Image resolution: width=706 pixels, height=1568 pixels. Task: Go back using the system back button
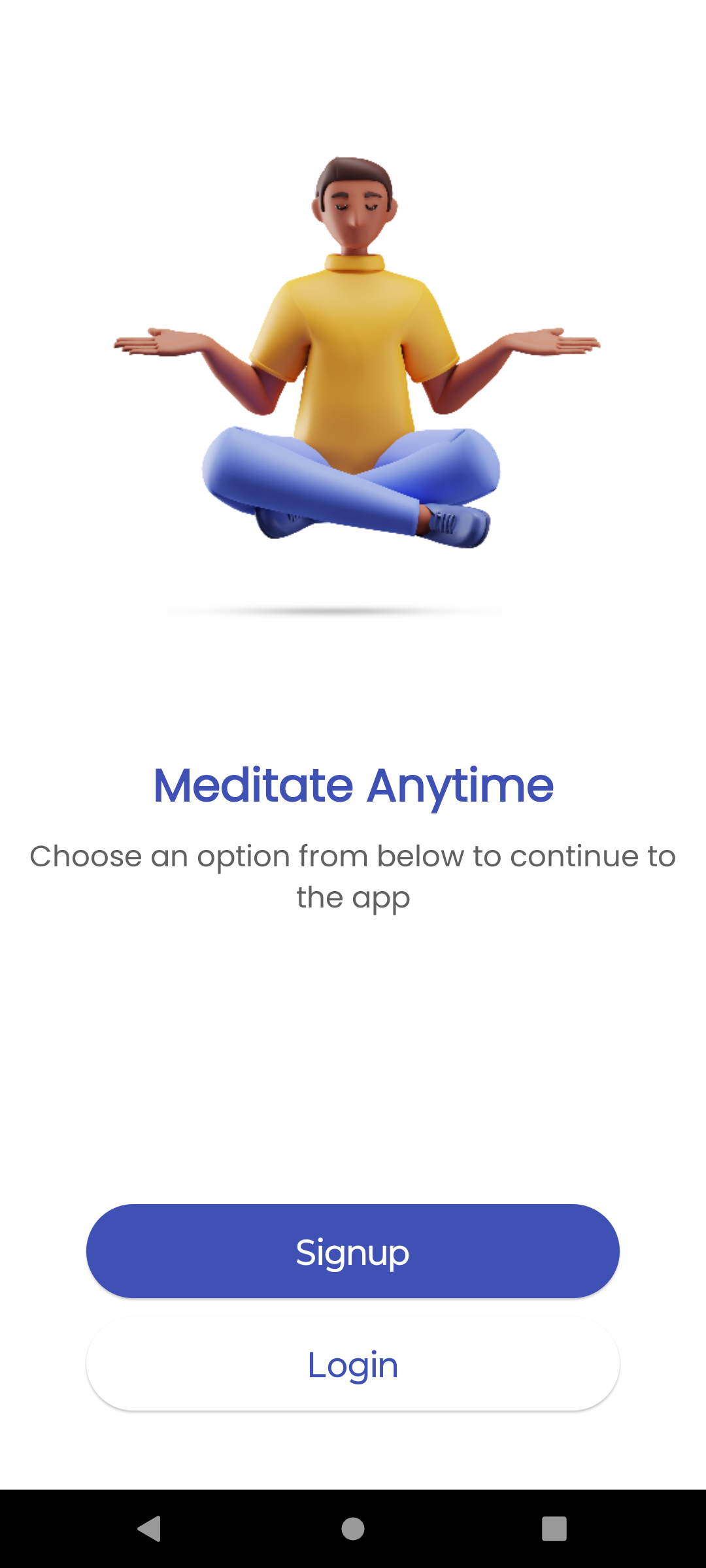[x=150, y=1529]
